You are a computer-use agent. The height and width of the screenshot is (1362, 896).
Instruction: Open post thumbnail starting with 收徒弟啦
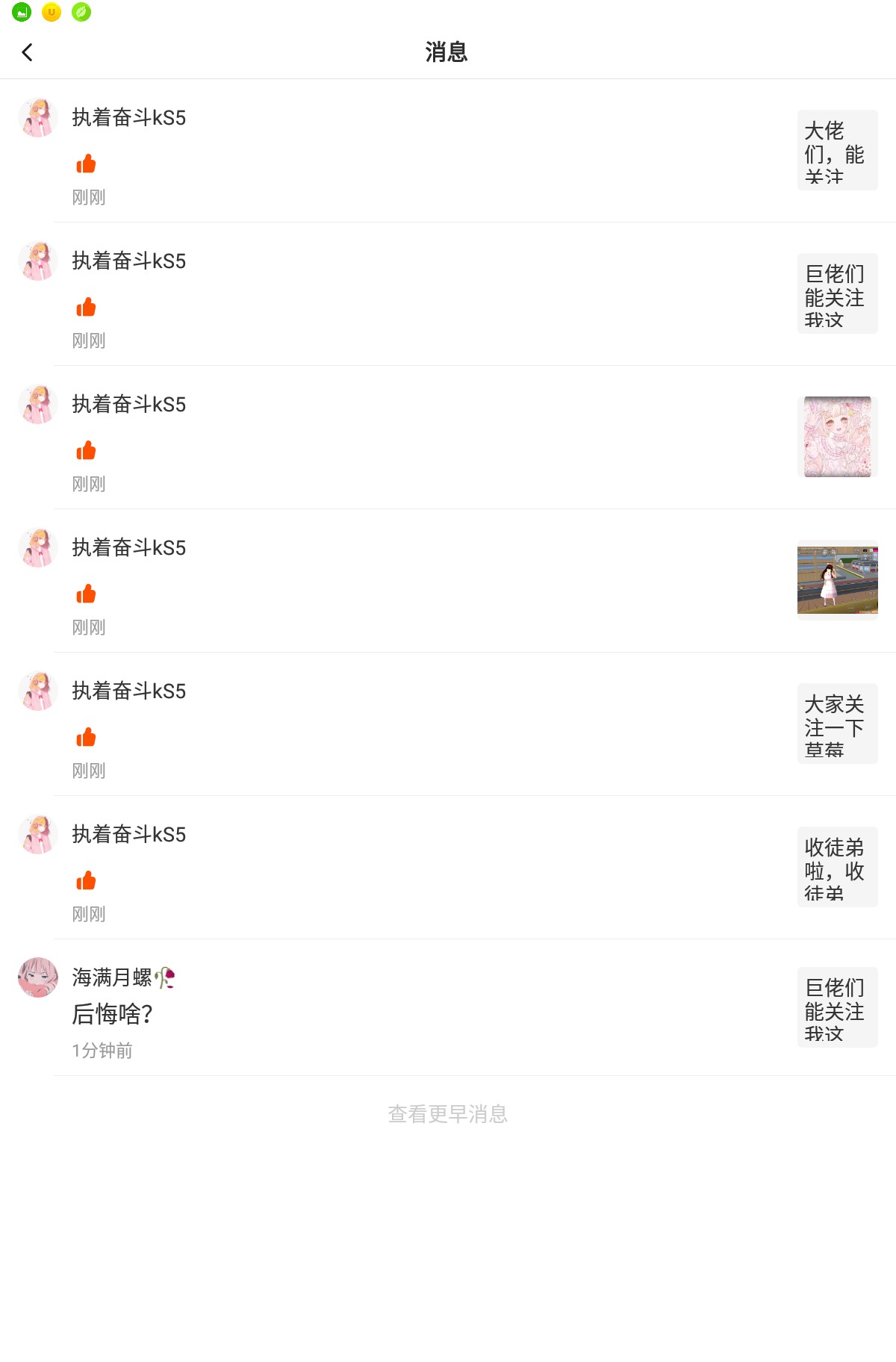pos(837,867)
